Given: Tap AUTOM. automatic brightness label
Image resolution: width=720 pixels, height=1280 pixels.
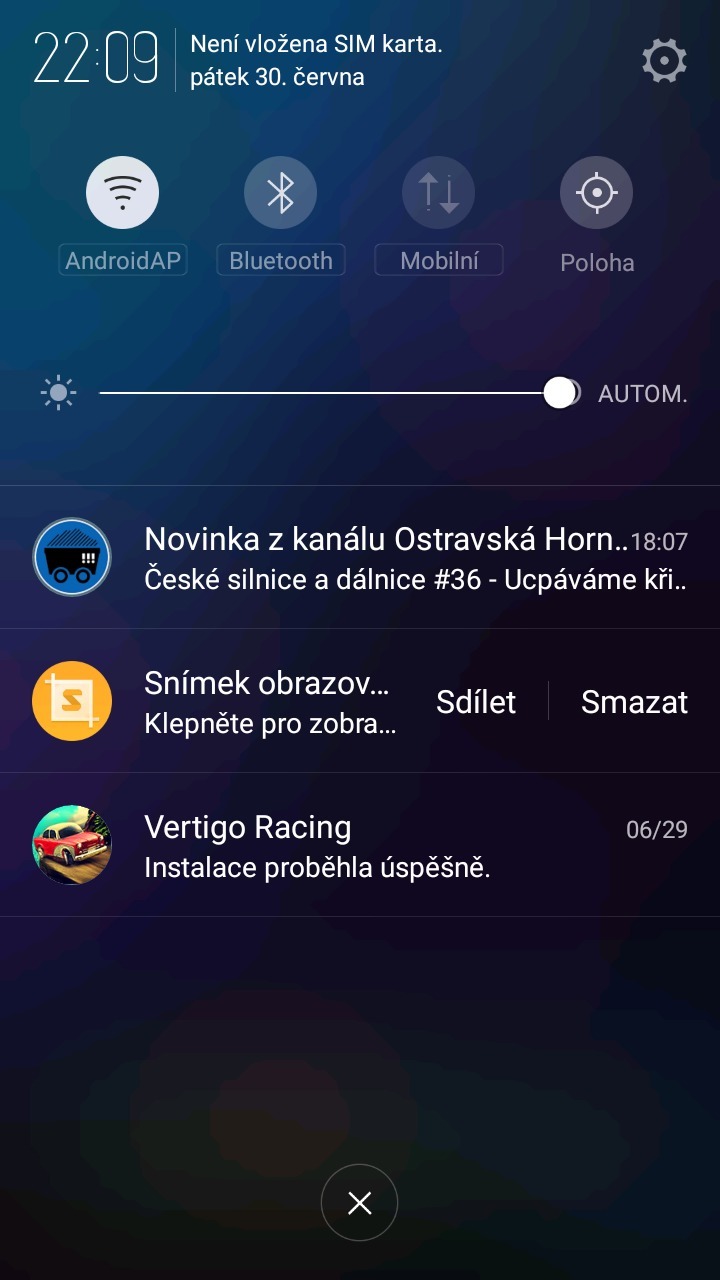Looking at the screenshot, I should [644, 393].
